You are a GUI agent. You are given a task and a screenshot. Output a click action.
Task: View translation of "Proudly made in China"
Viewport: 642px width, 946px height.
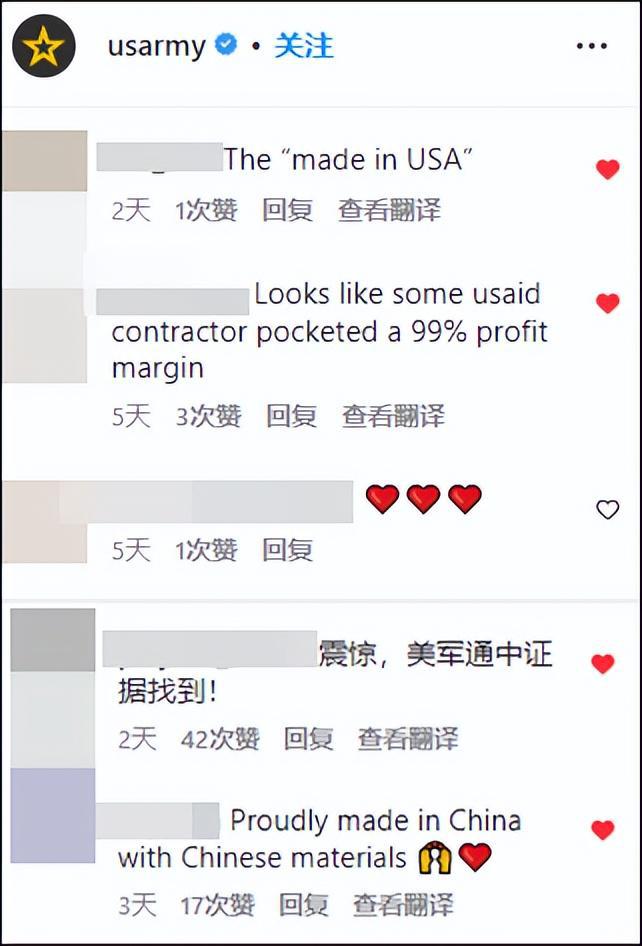403,906
